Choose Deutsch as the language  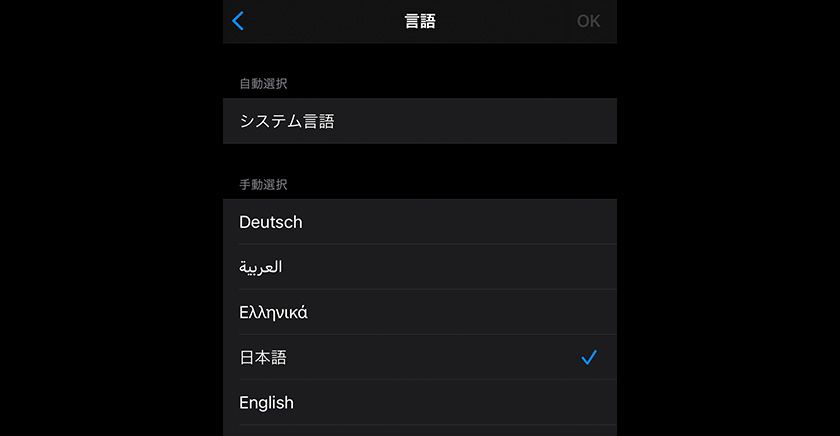(419, 222)
